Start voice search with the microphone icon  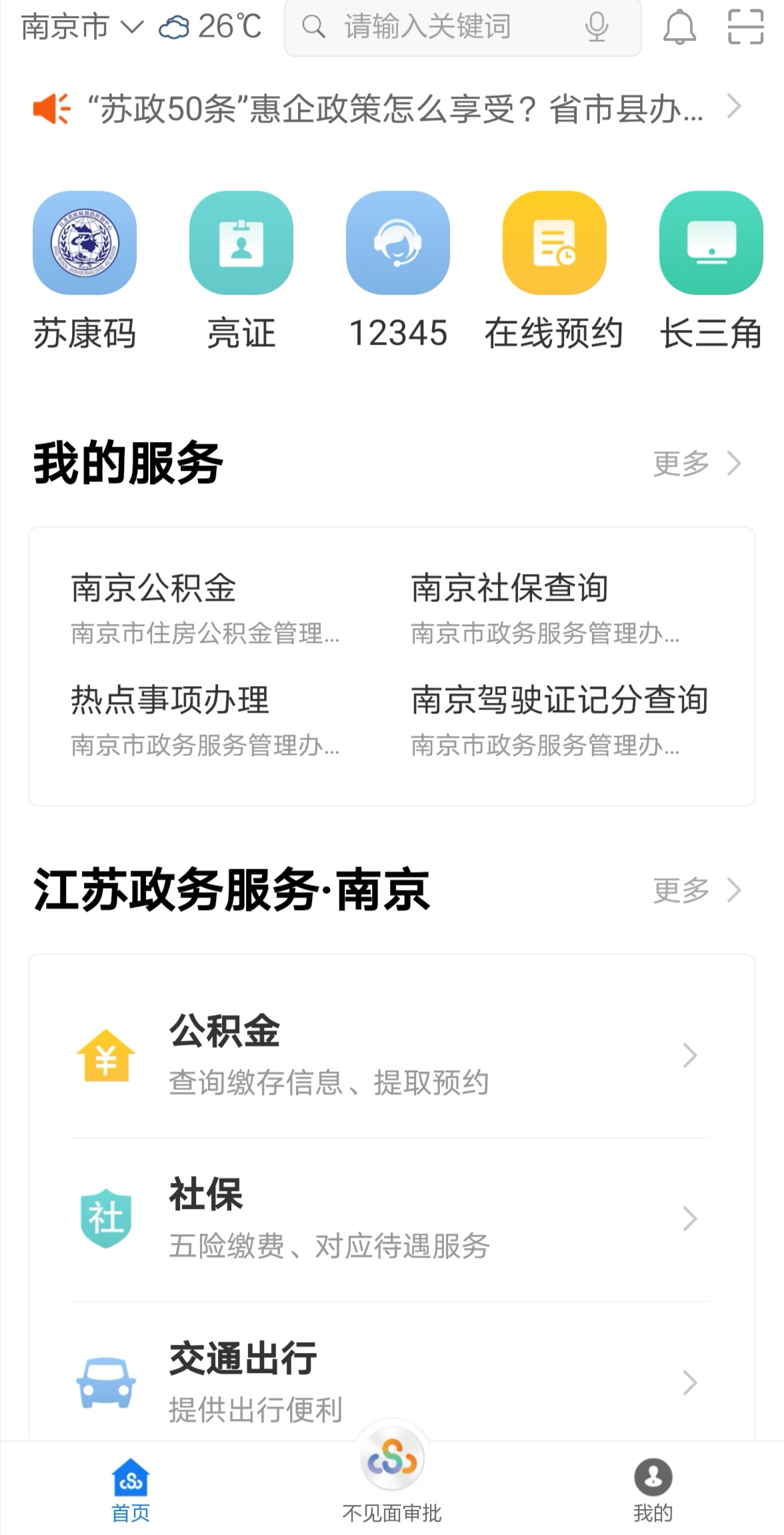tap(596, 27)
